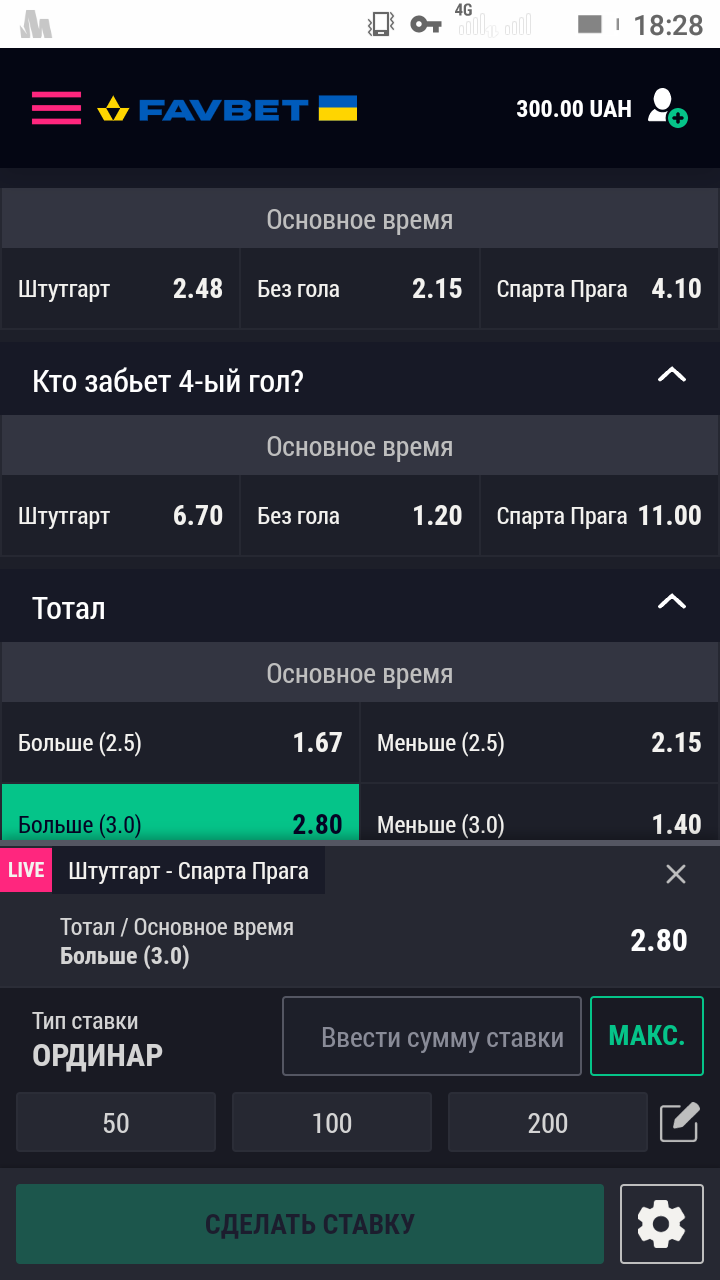
Task: Click the "Штутгарт - Спарта Прага" match label
Action: (190, 870)
